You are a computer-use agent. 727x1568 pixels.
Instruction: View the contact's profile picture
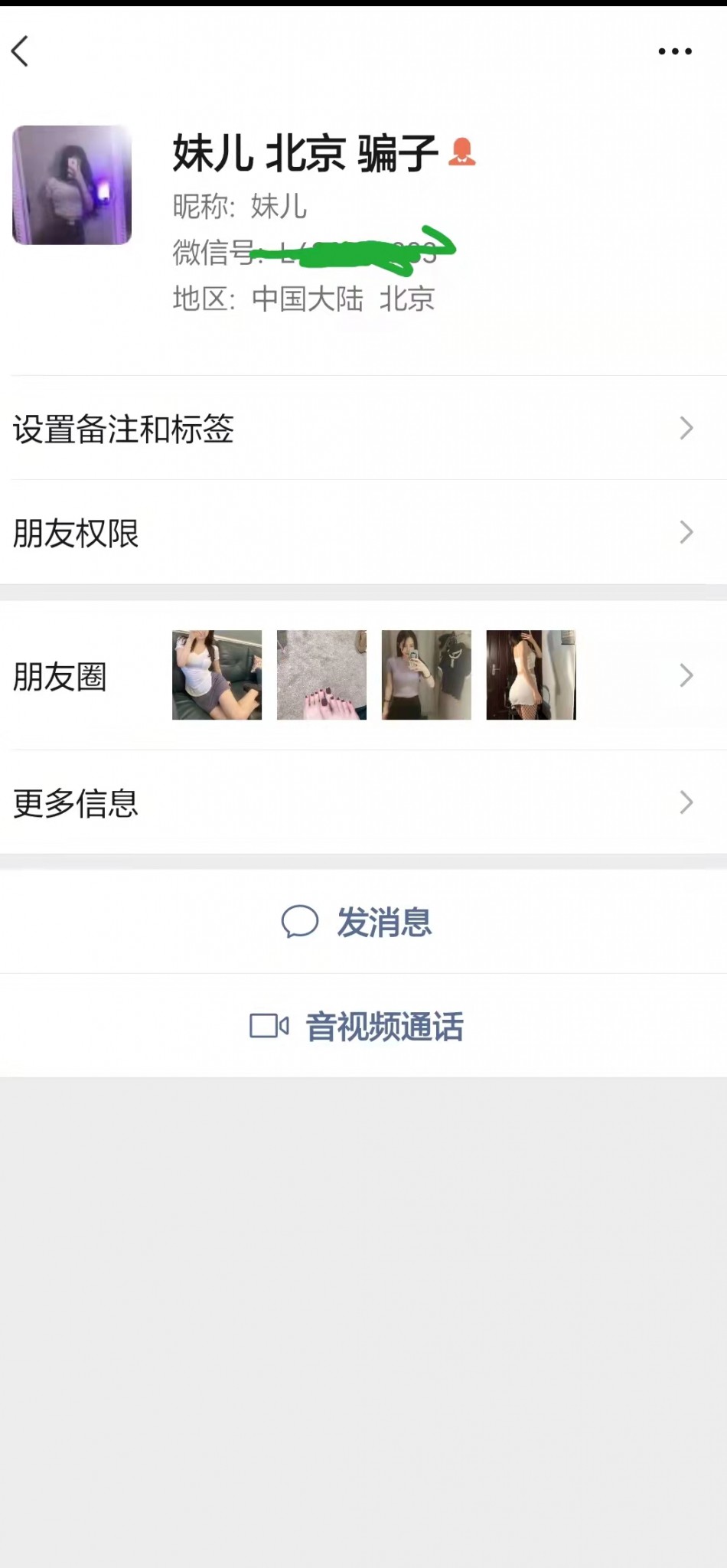click(x=72, y=185)
